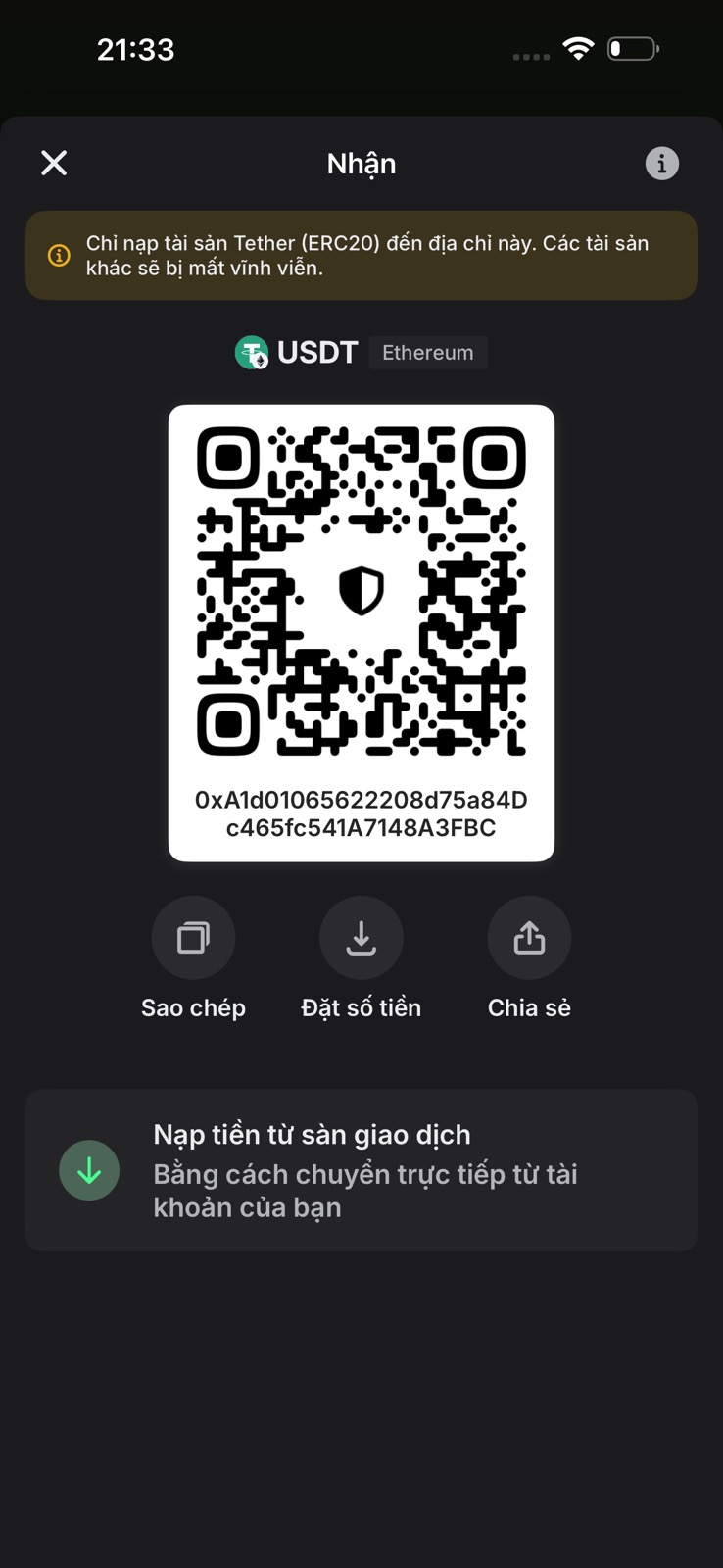Open Nạp tiền từ sàn giao dịch option
This screenshot has height=1568, width=723.
pos(361,1170)
